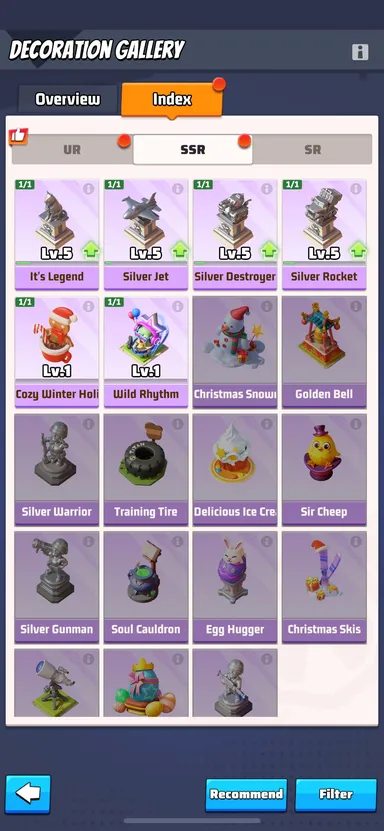Open the Sir Cheep card

coord(324,470)
